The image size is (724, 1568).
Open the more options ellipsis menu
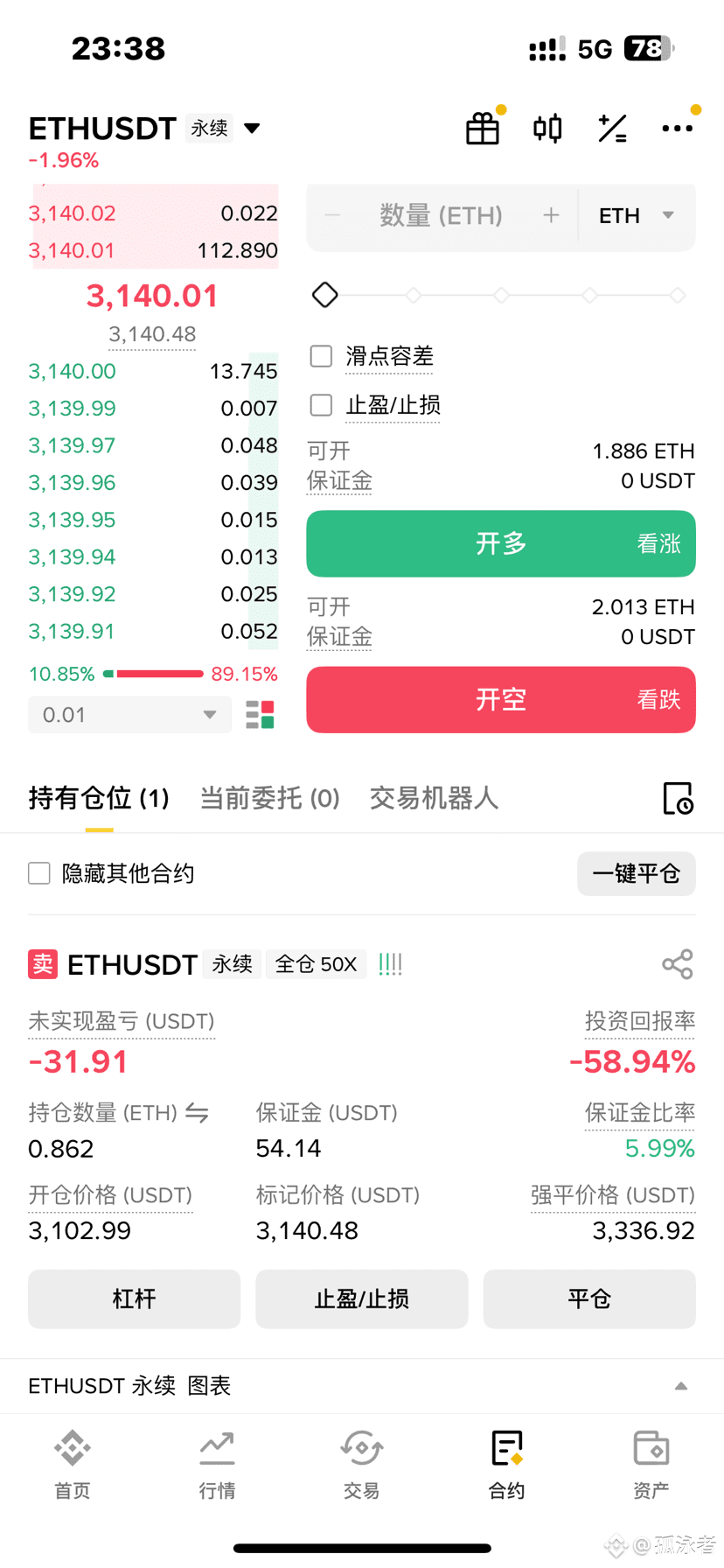coord(678,127)
